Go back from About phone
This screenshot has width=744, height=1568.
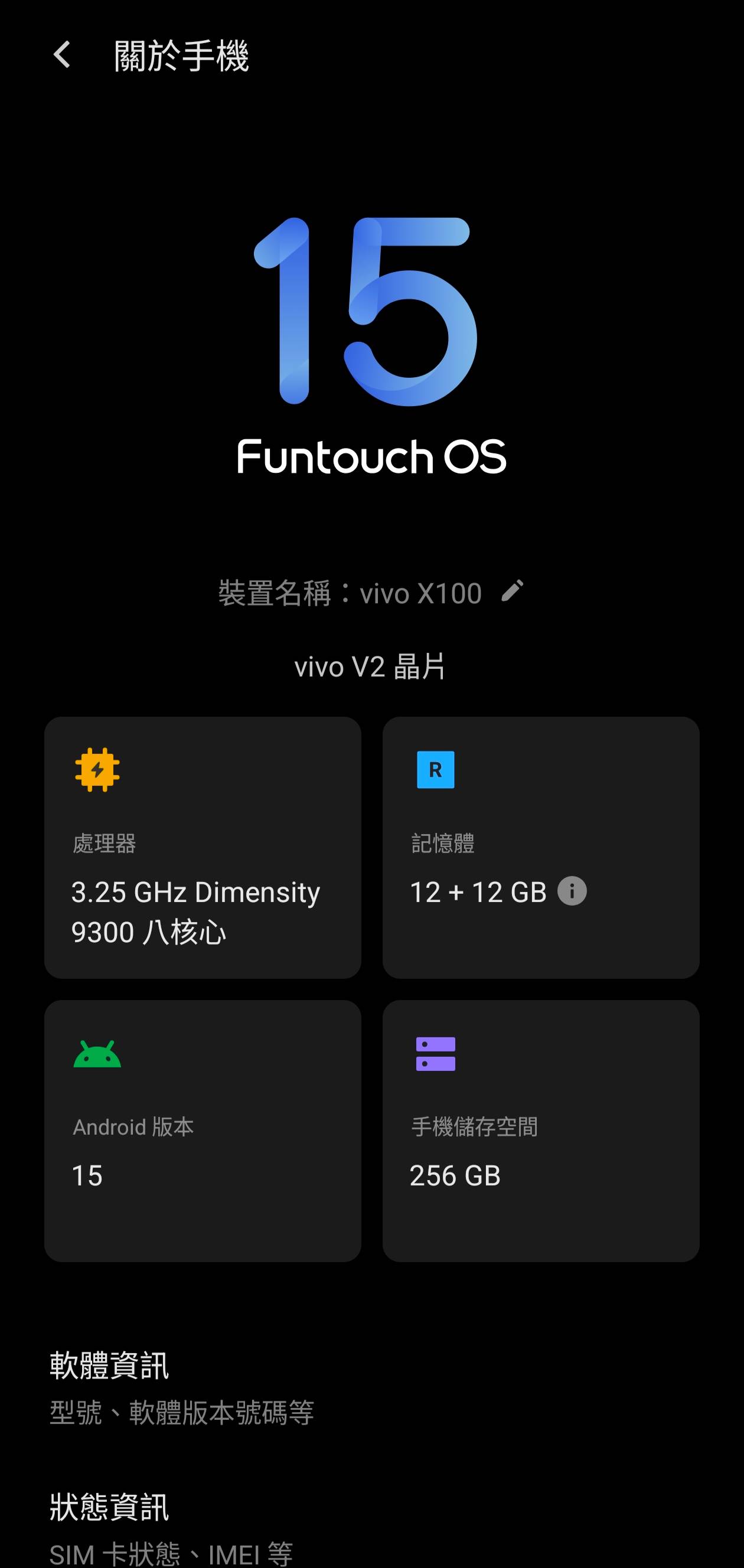coord(62,55)
